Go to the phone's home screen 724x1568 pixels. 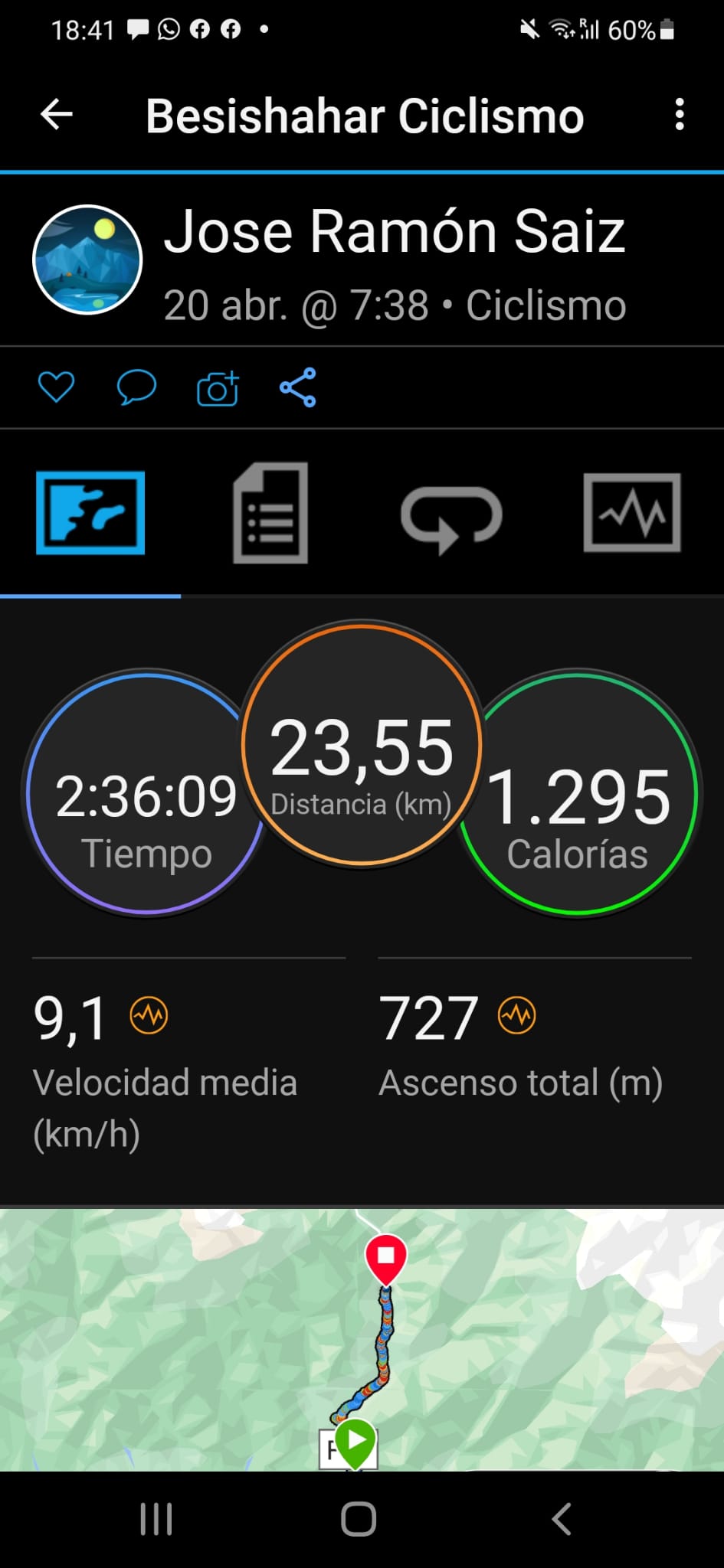[359, 1520]
